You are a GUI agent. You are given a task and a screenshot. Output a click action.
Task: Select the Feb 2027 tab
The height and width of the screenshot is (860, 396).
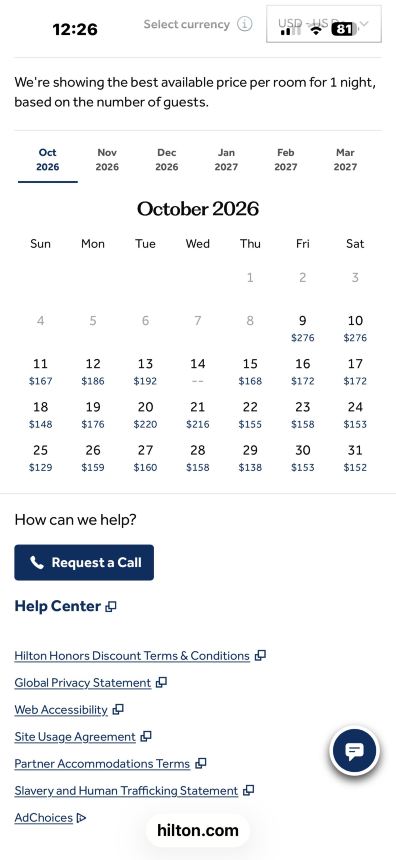pyautogui.click(x=285, y=160)
